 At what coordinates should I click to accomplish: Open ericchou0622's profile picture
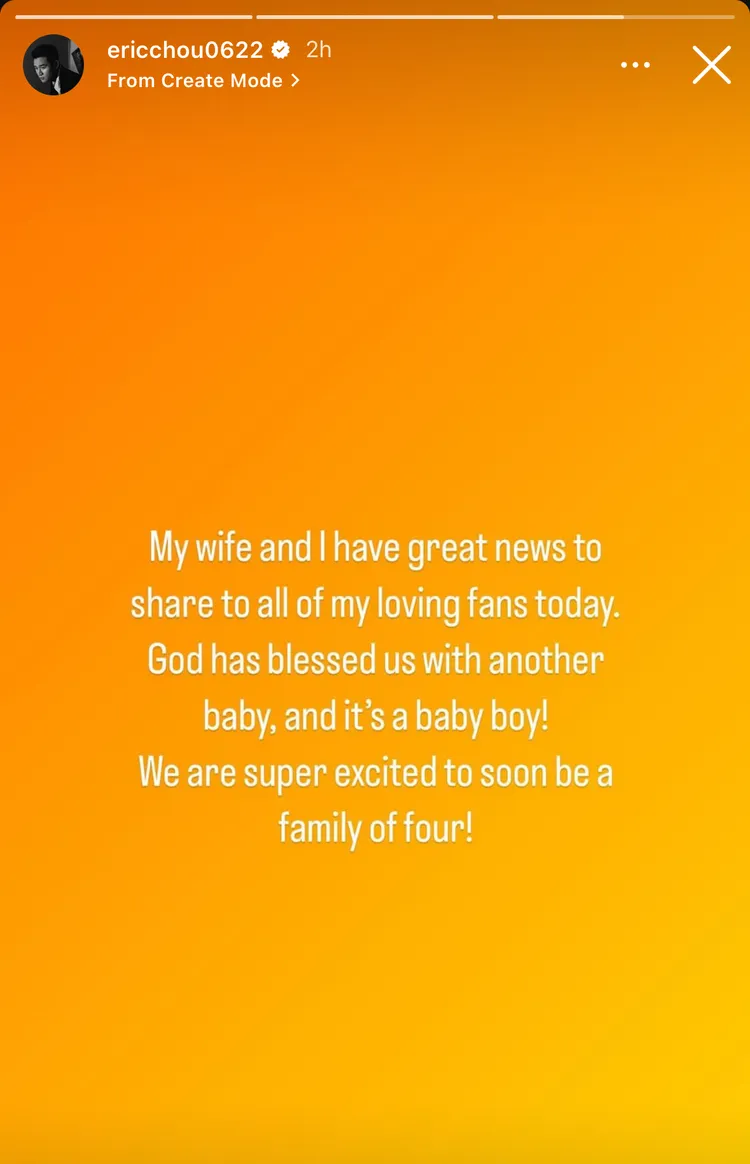[53, 65]
